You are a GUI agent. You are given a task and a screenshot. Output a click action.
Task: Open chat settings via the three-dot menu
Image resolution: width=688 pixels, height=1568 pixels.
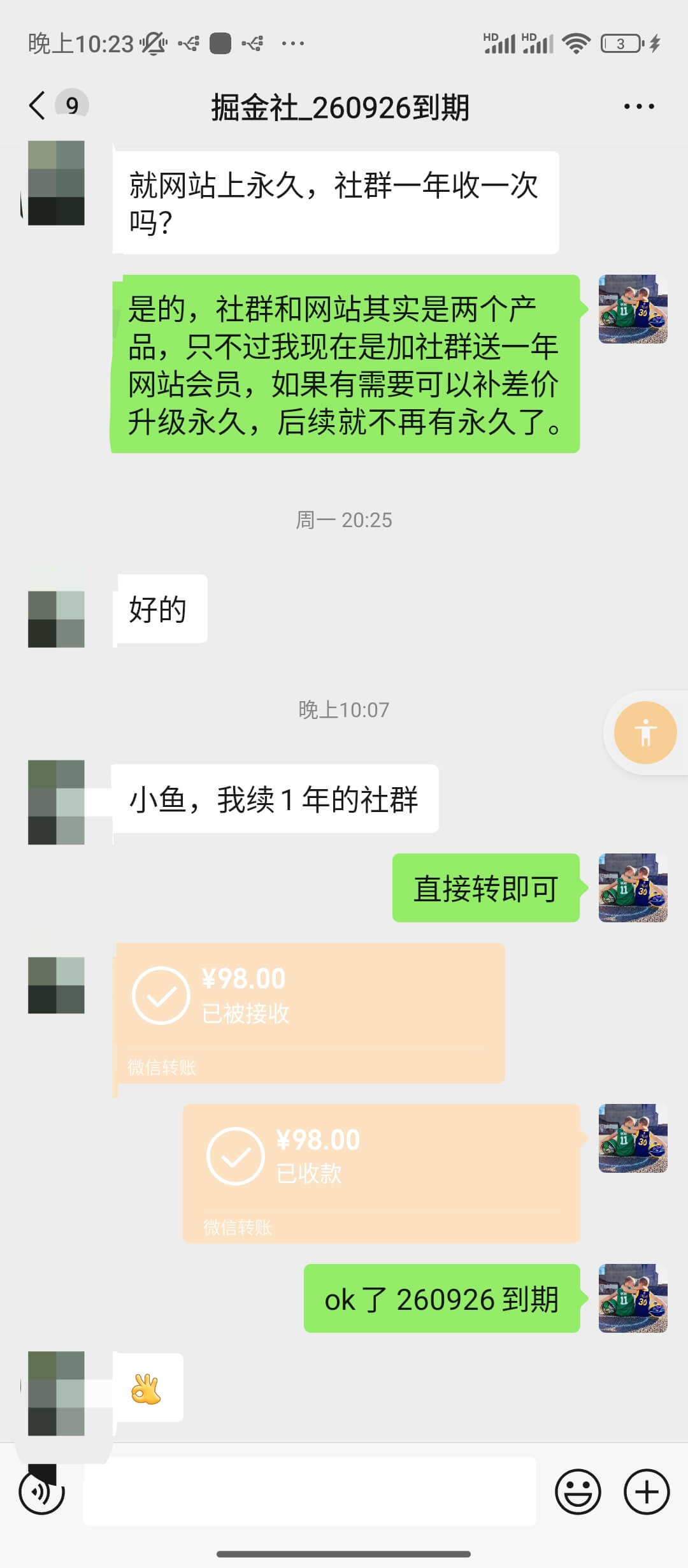pos(638,106)
